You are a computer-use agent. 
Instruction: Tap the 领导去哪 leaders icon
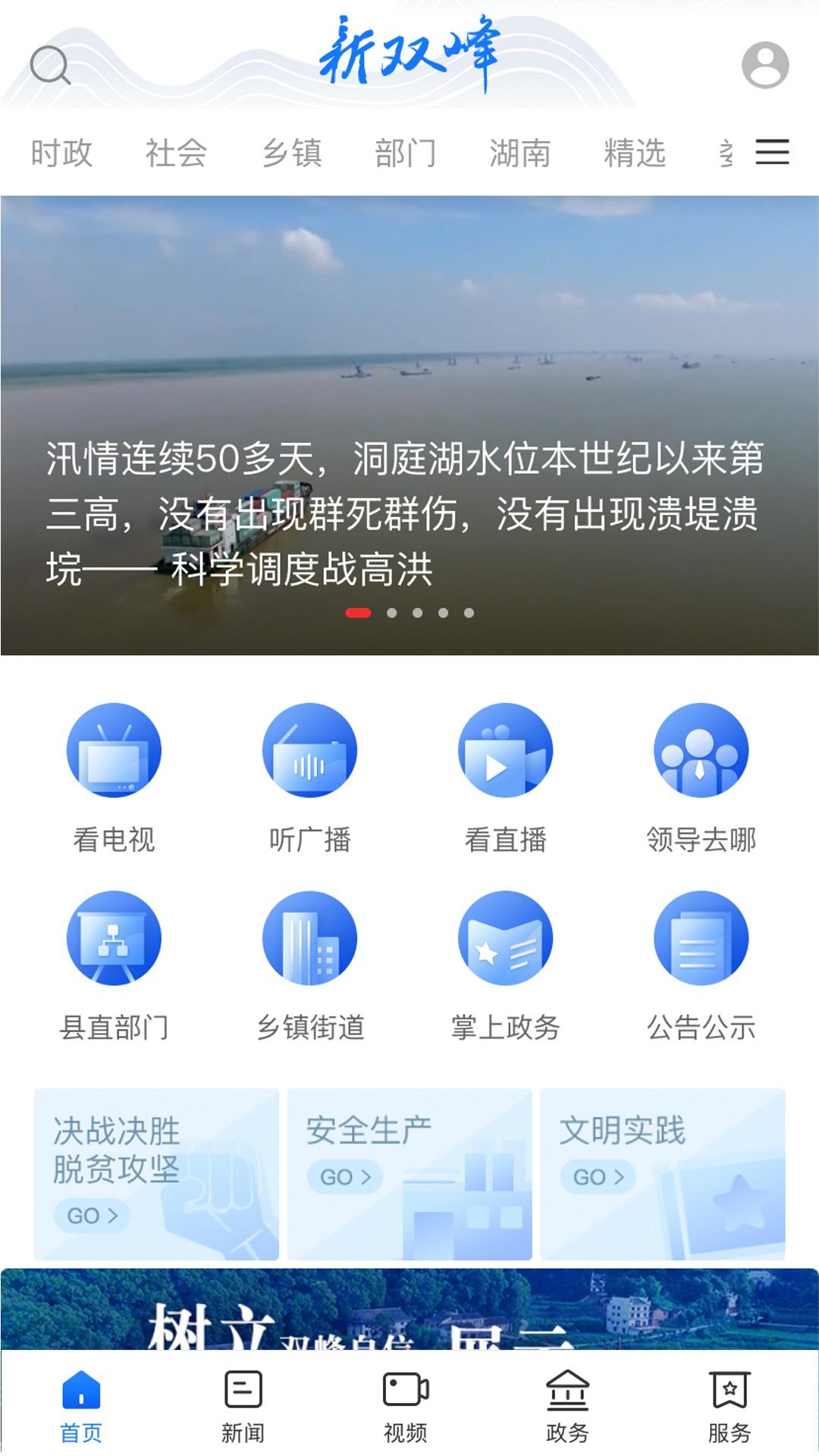pos(701,751)
